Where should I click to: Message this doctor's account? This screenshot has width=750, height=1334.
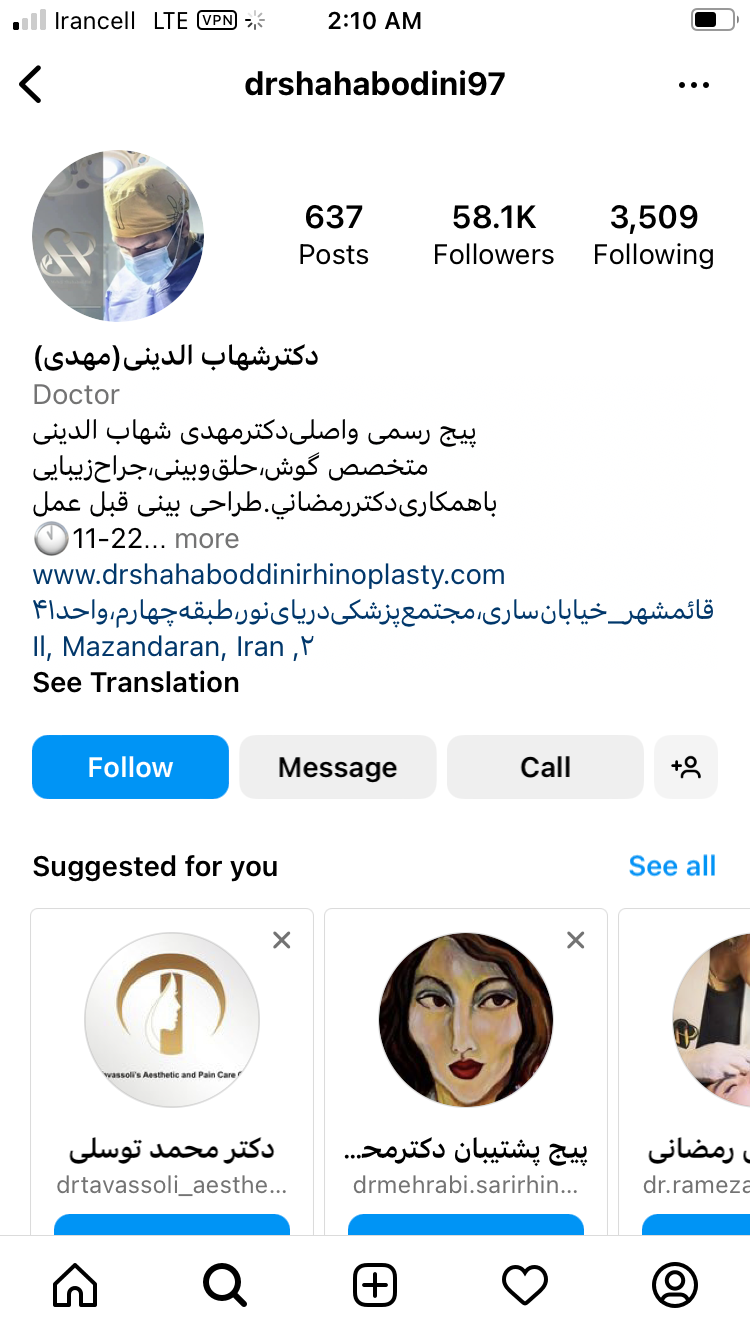click(338, 767)
